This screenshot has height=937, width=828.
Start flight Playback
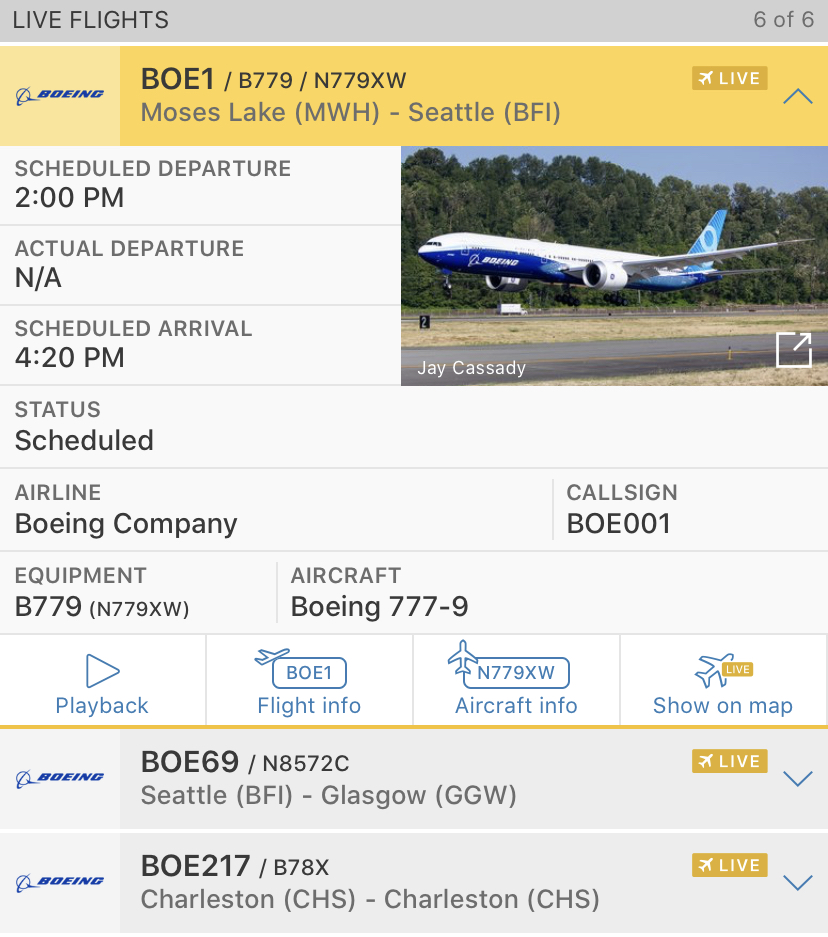coord(102,682)
